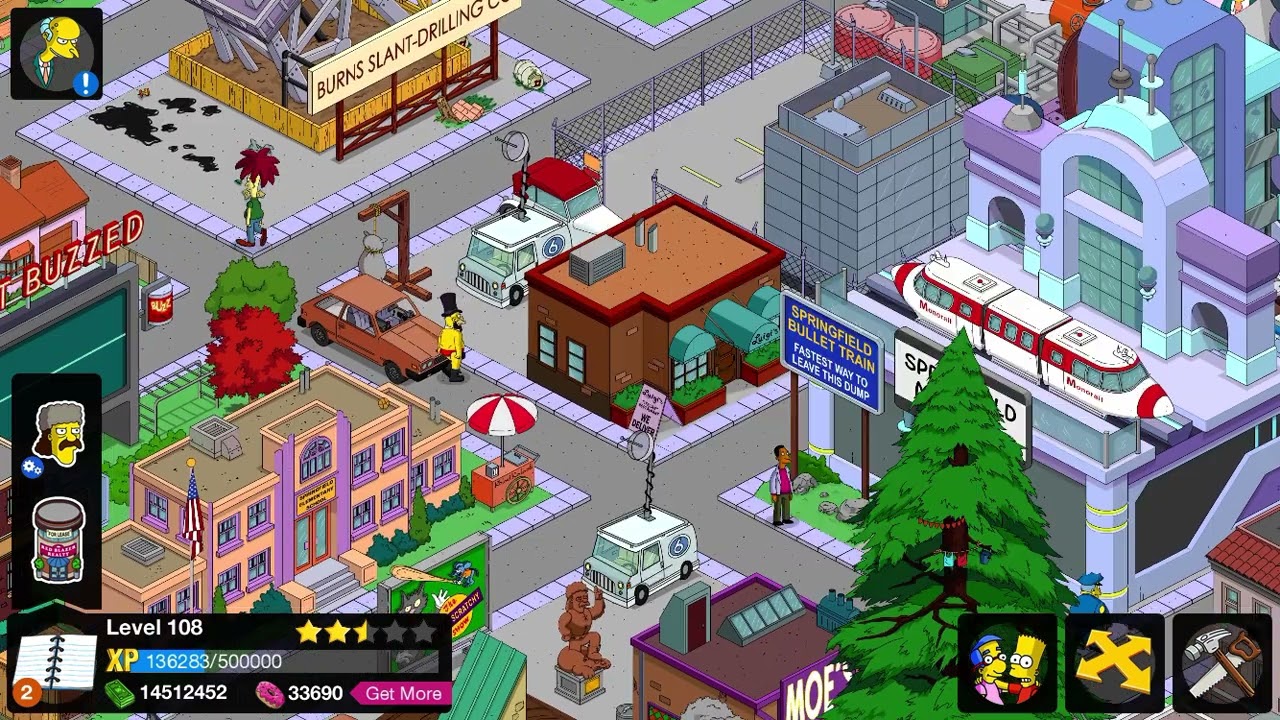Open build menu with hammer and saw
Screen dimensions: 1280x720
click(1220, 665)
